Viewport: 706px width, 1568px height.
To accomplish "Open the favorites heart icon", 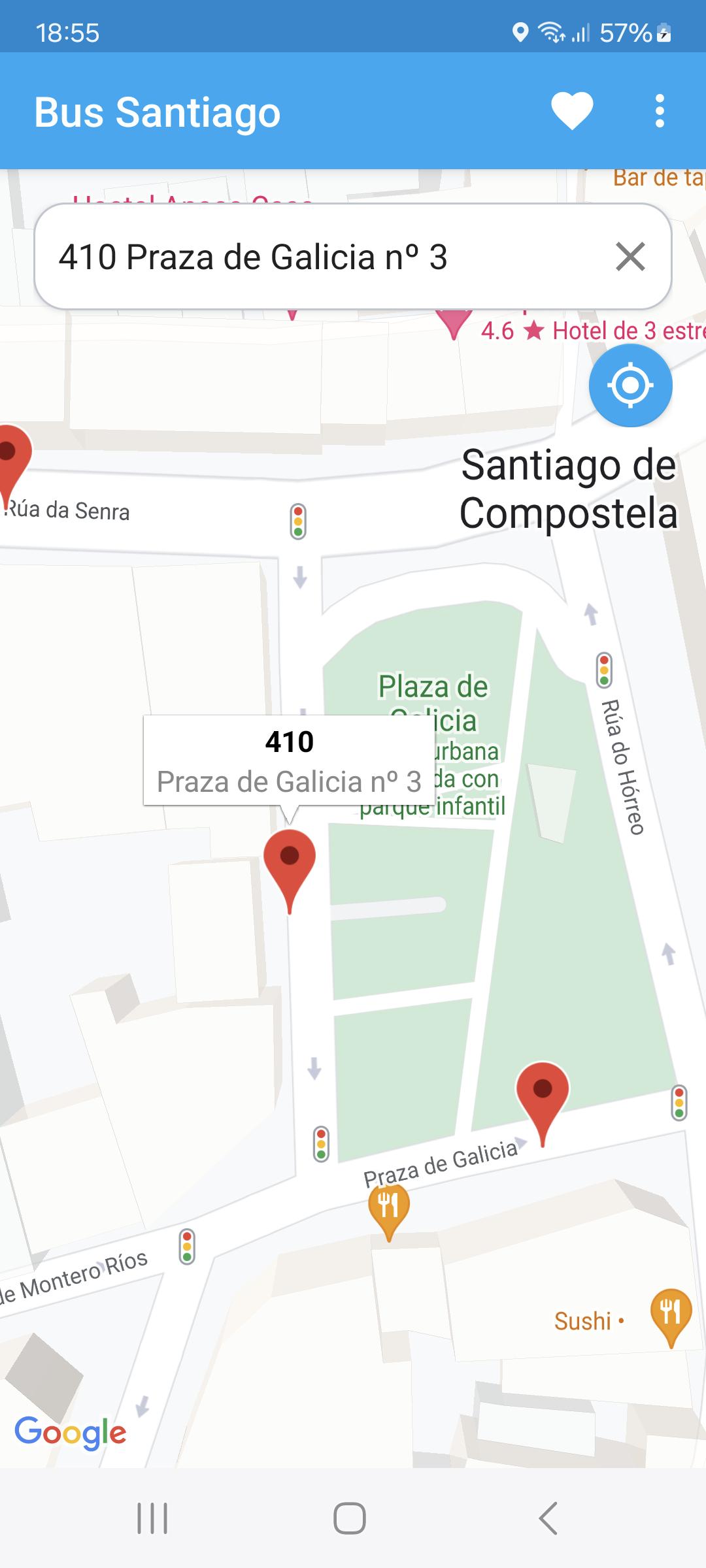I will pyautogui.click(x=572, y=111).
